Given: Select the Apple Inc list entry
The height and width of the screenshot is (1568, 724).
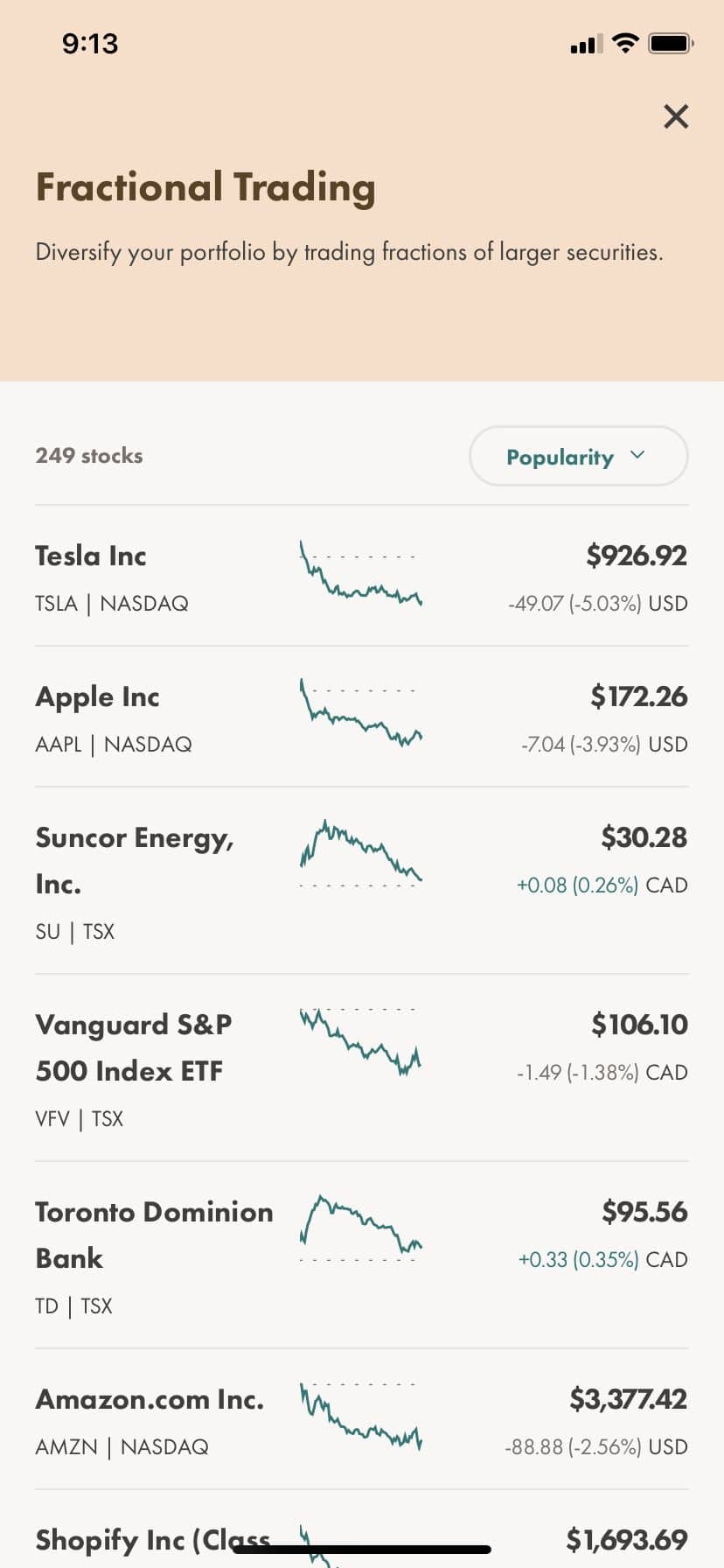Looking at the screenshot, I should (x=97, y=696).
